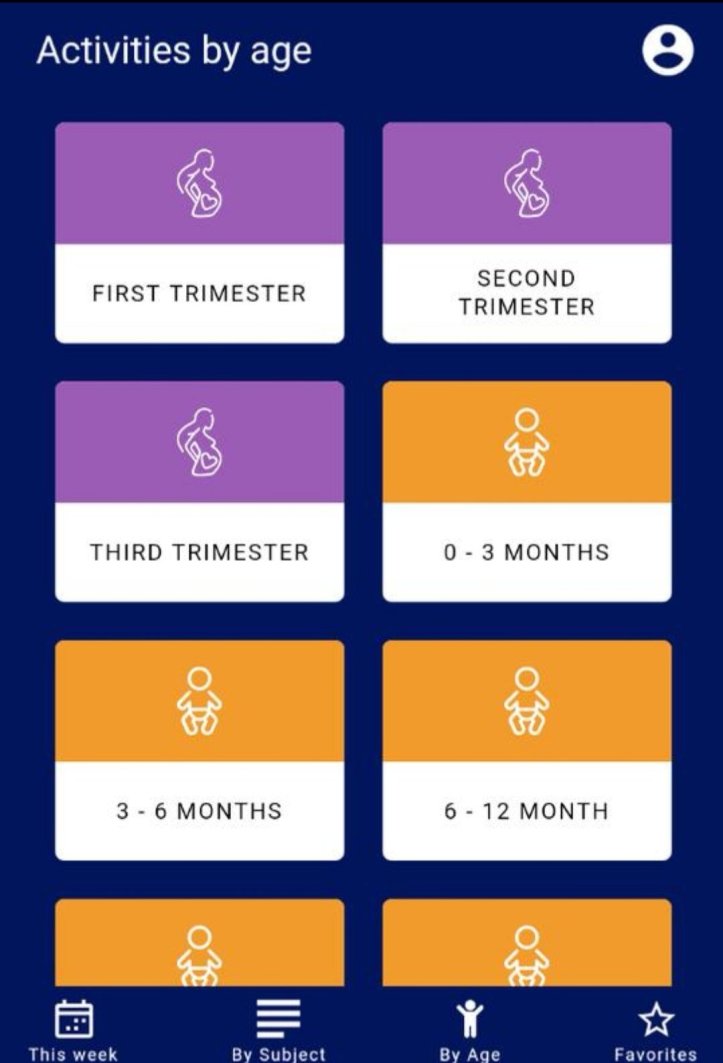
Task: Open the First Trimester activities card
Action: point(199,233)
